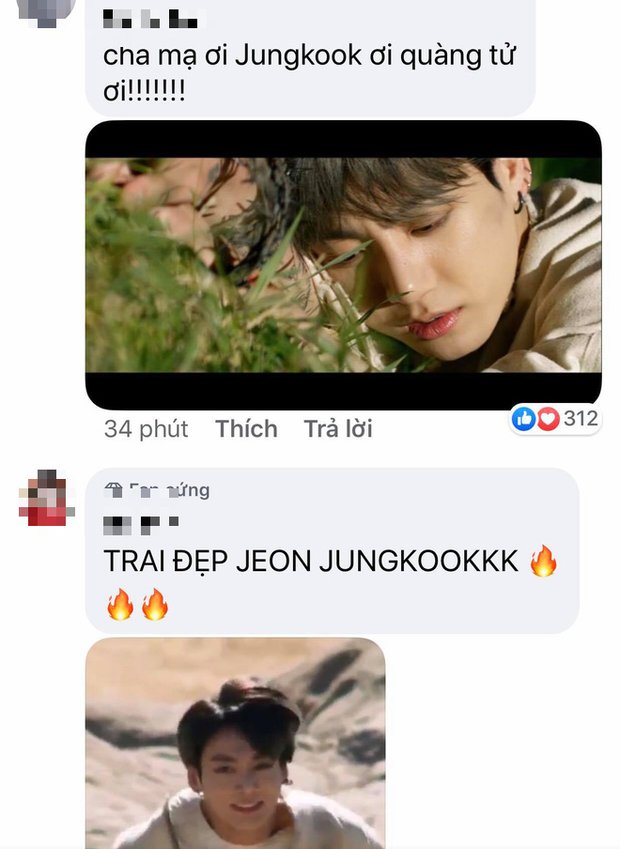Screen dimensions: 620x849
Task: Open the reactions count showing 312
Action: [555, 419]
